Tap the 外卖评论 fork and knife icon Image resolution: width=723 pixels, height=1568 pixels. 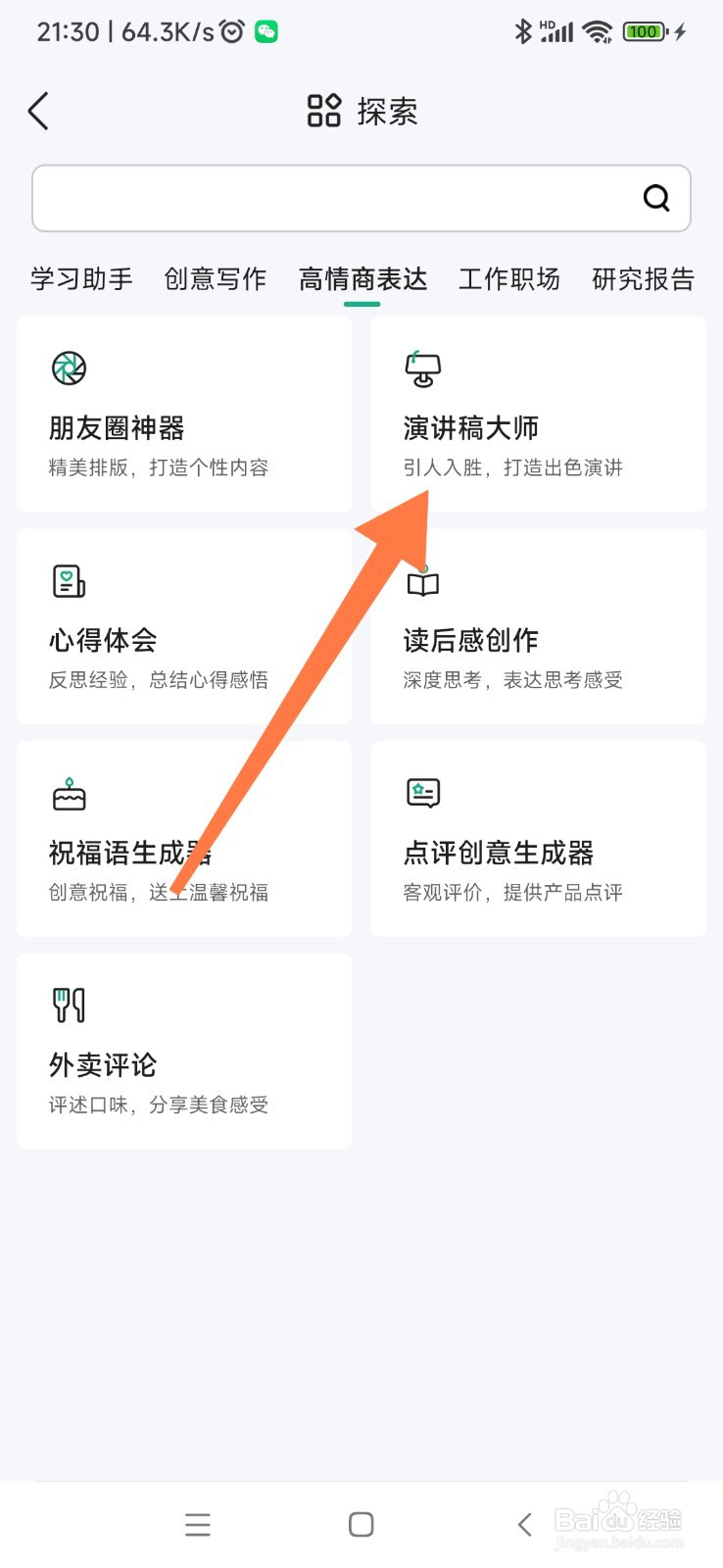click(68, 1005)
